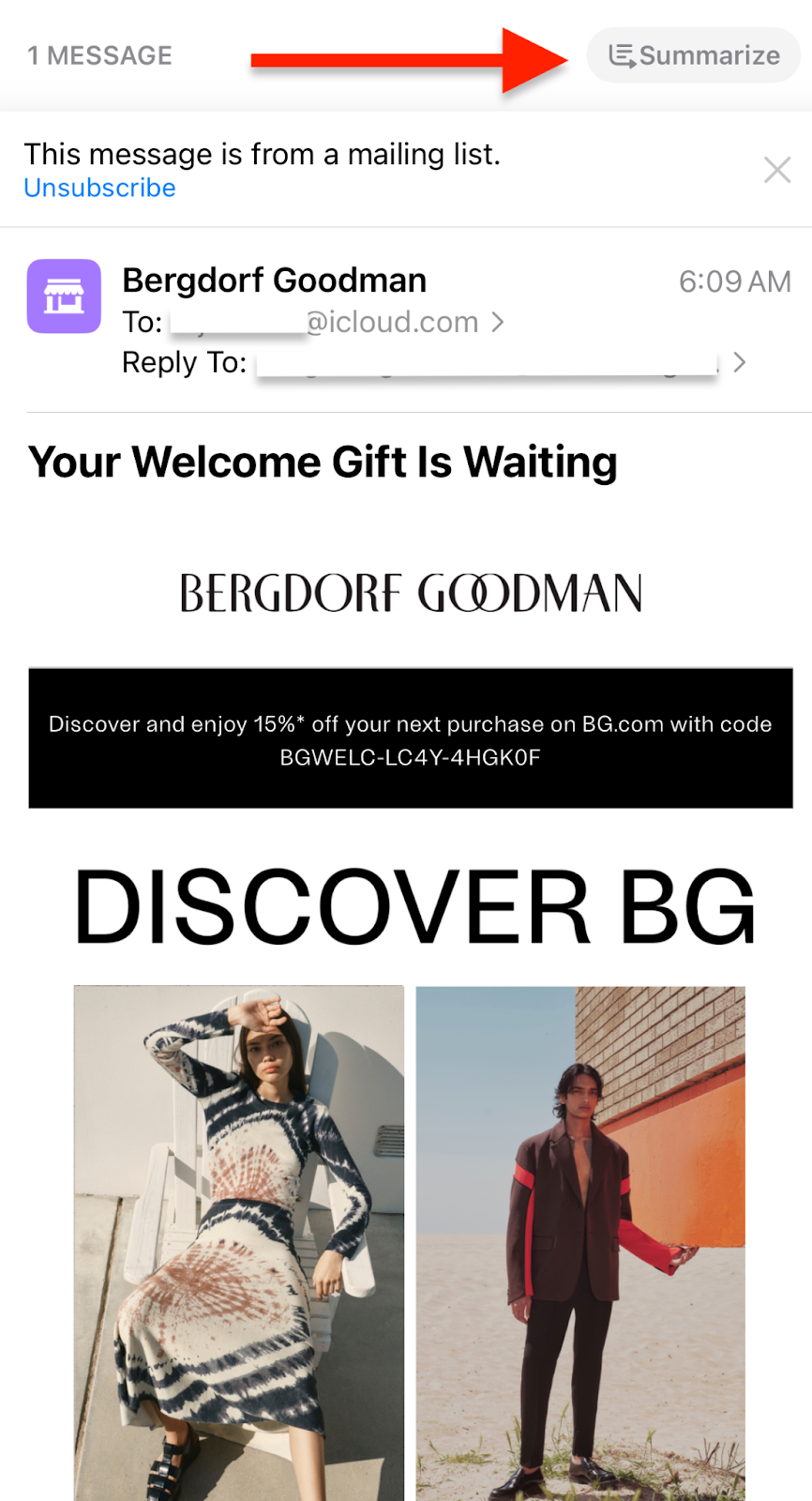Open the 15% off promo code banner
The height and width of the screenshot is (1501, 812).
point(411,738)
